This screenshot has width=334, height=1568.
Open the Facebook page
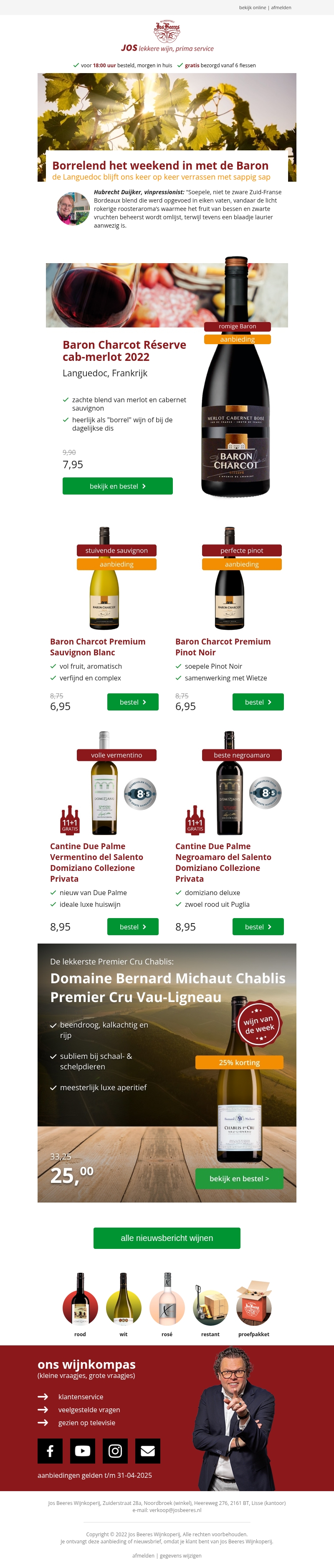tap(50, 1451)
